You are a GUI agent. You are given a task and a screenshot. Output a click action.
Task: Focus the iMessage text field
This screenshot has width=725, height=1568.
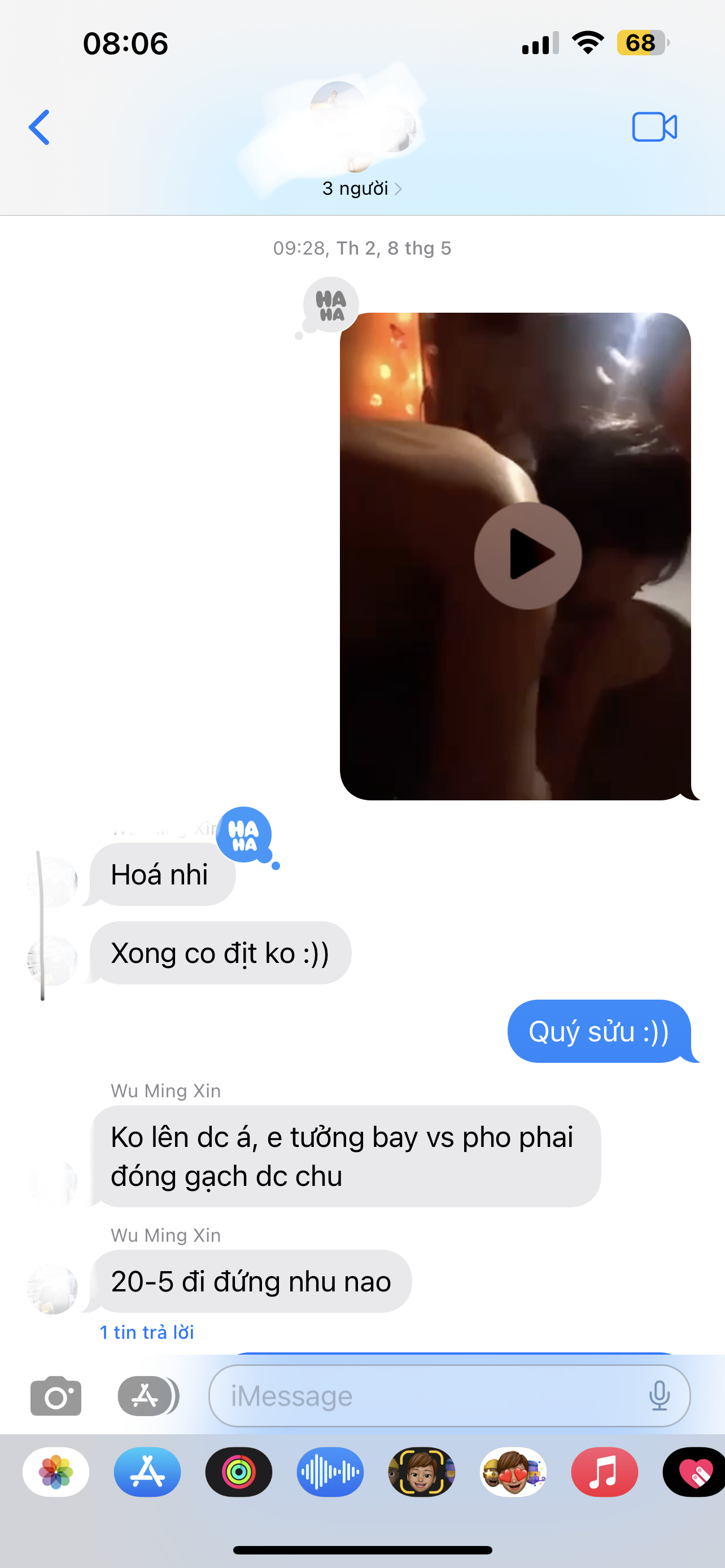426,1396
